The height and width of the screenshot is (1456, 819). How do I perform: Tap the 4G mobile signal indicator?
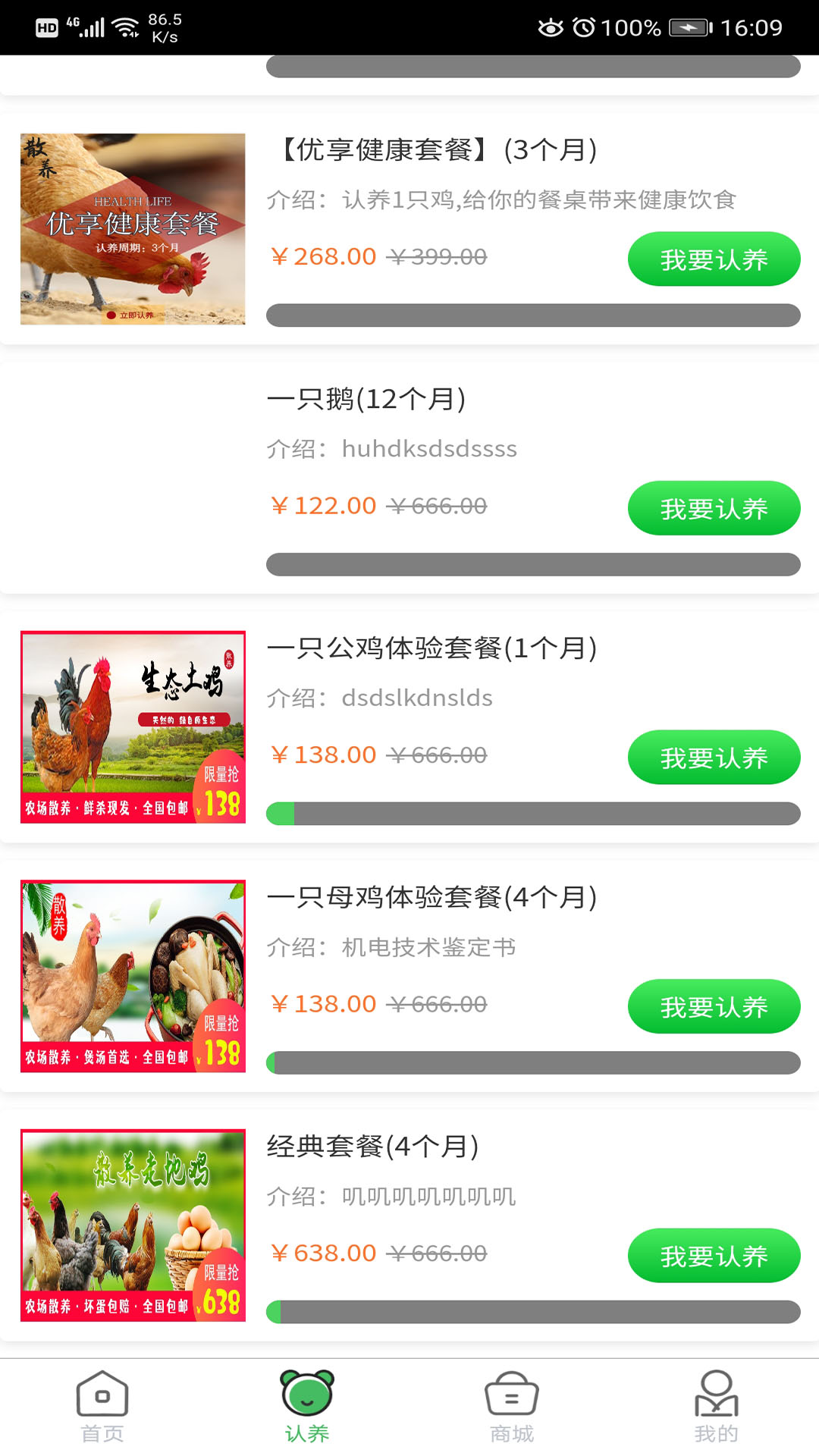click(87, 25)
